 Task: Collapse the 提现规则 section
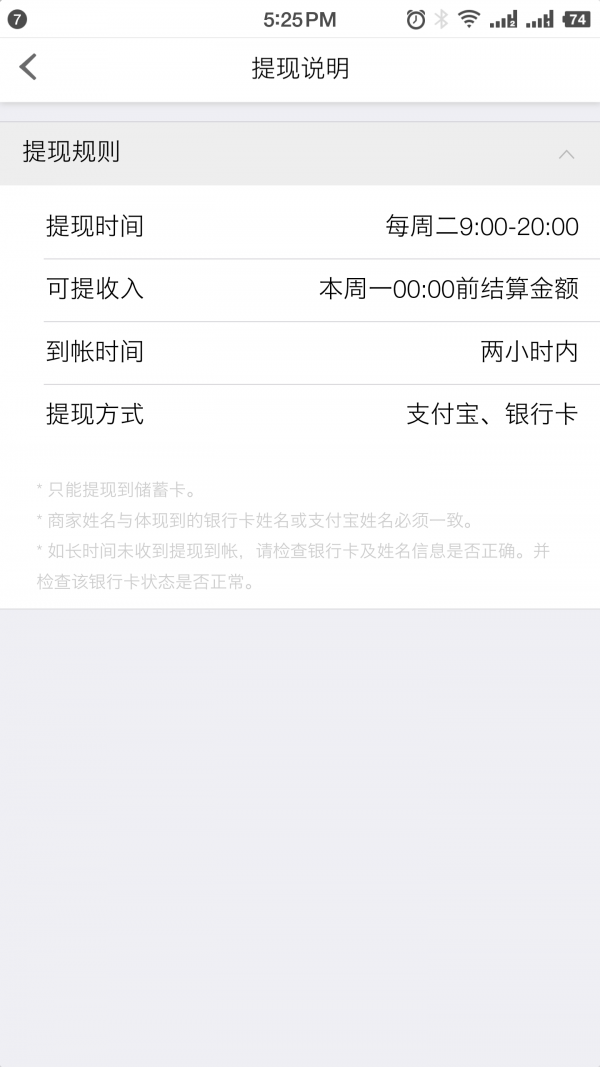coord(566,154)
